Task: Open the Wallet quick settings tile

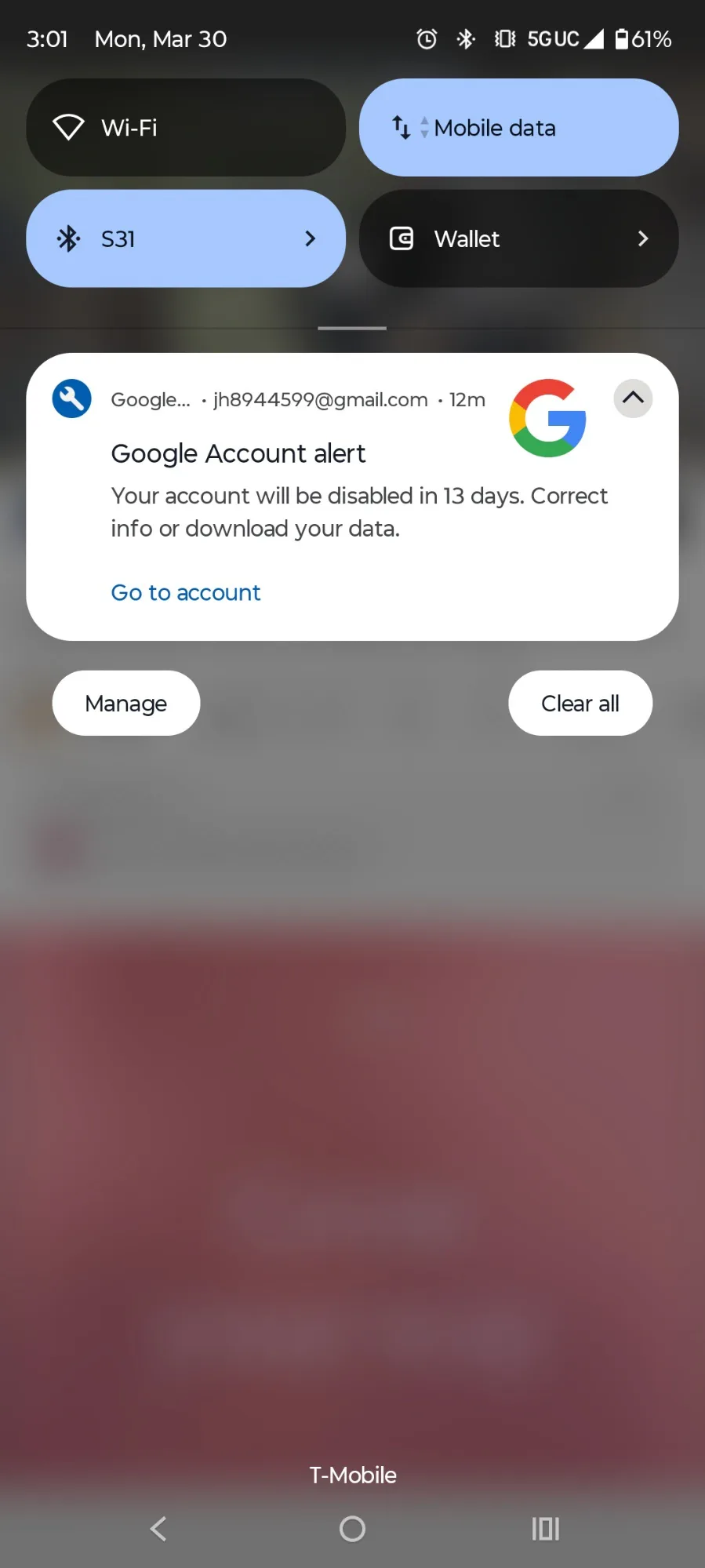Action: pos(518,238)
